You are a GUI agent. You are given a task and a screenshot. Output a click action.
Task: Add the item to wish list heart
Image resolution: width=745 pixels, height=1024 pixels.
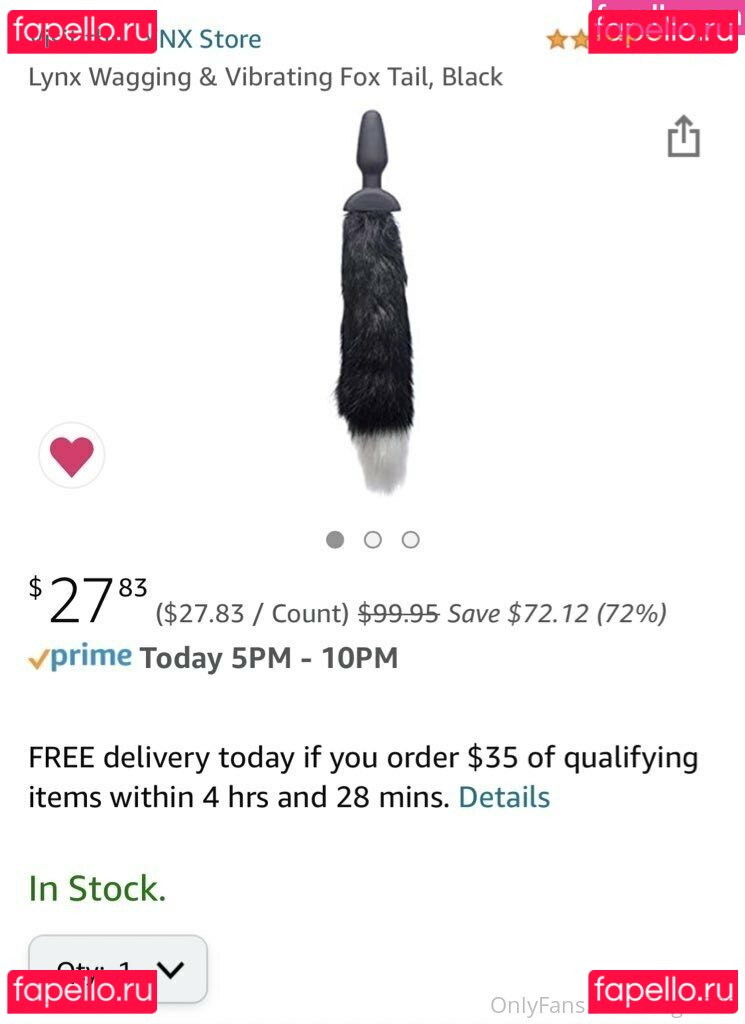tap(72, 456)
